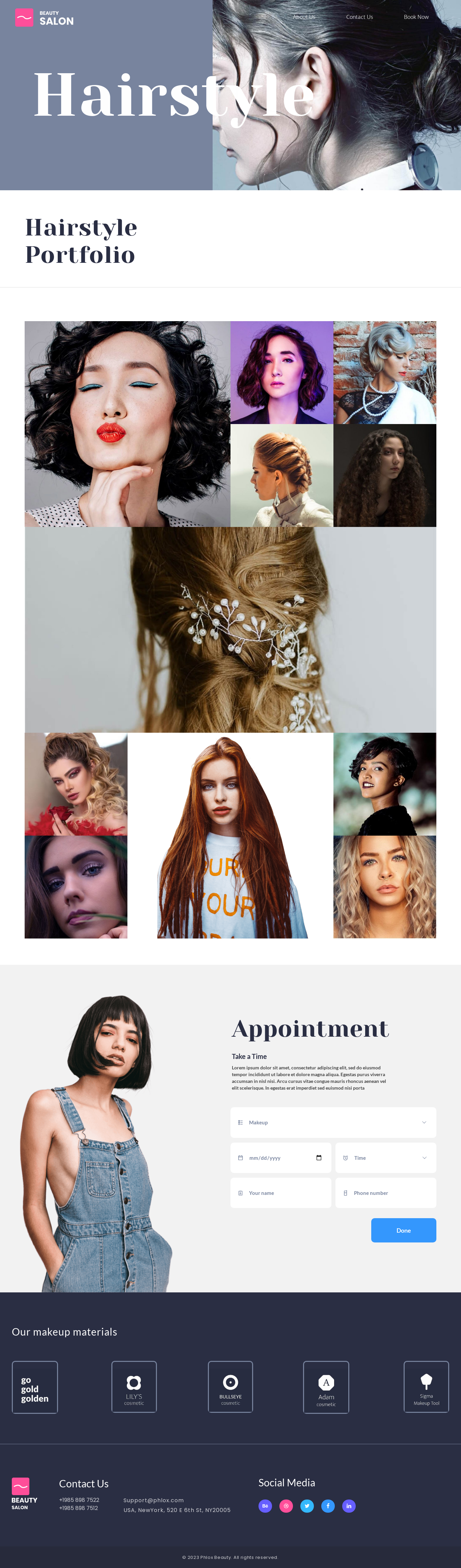Image resolution: width=461 pixels, height=1568 pixels.
Task: Visit the Dribbble profile icon
Action: (x=286, y=1506)
